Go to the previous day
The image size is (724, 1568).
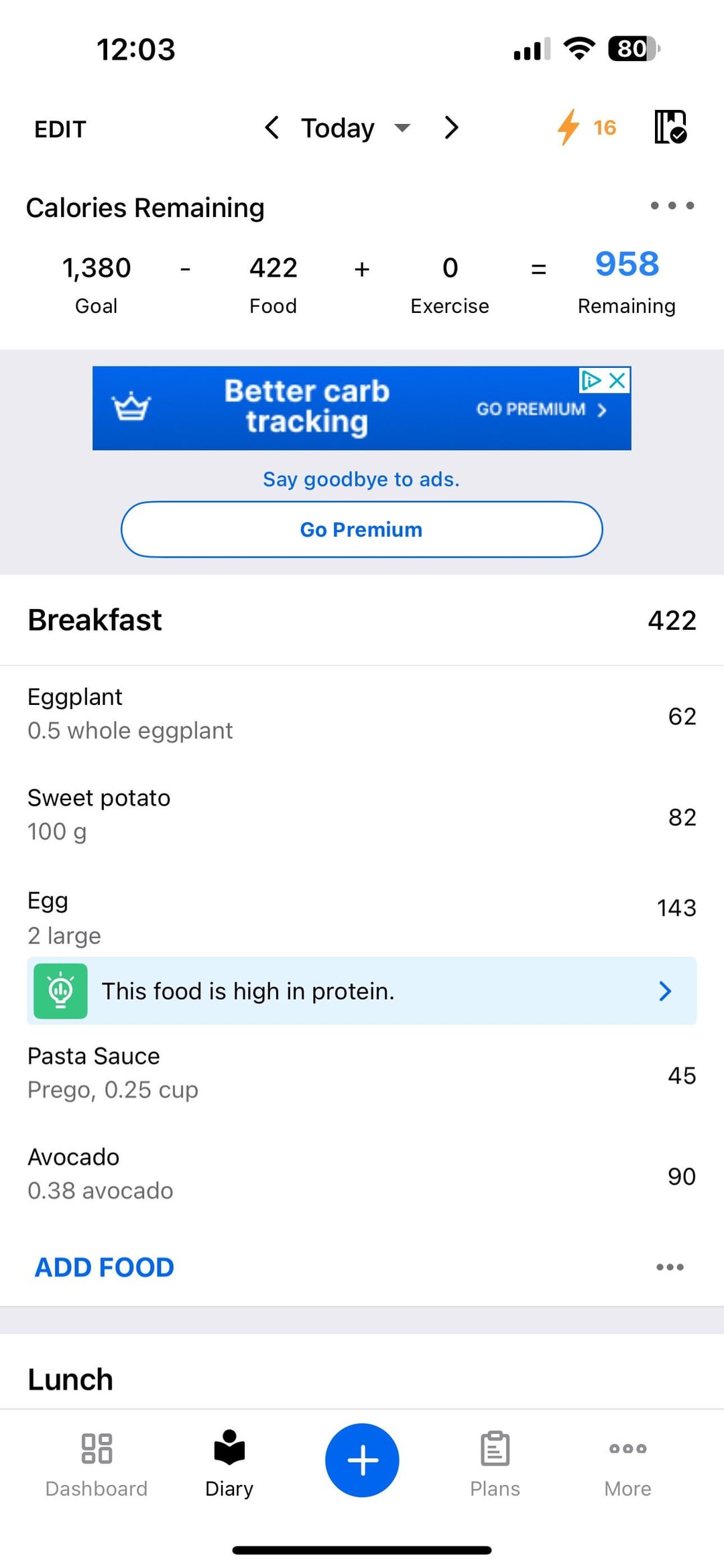point(271,127)
